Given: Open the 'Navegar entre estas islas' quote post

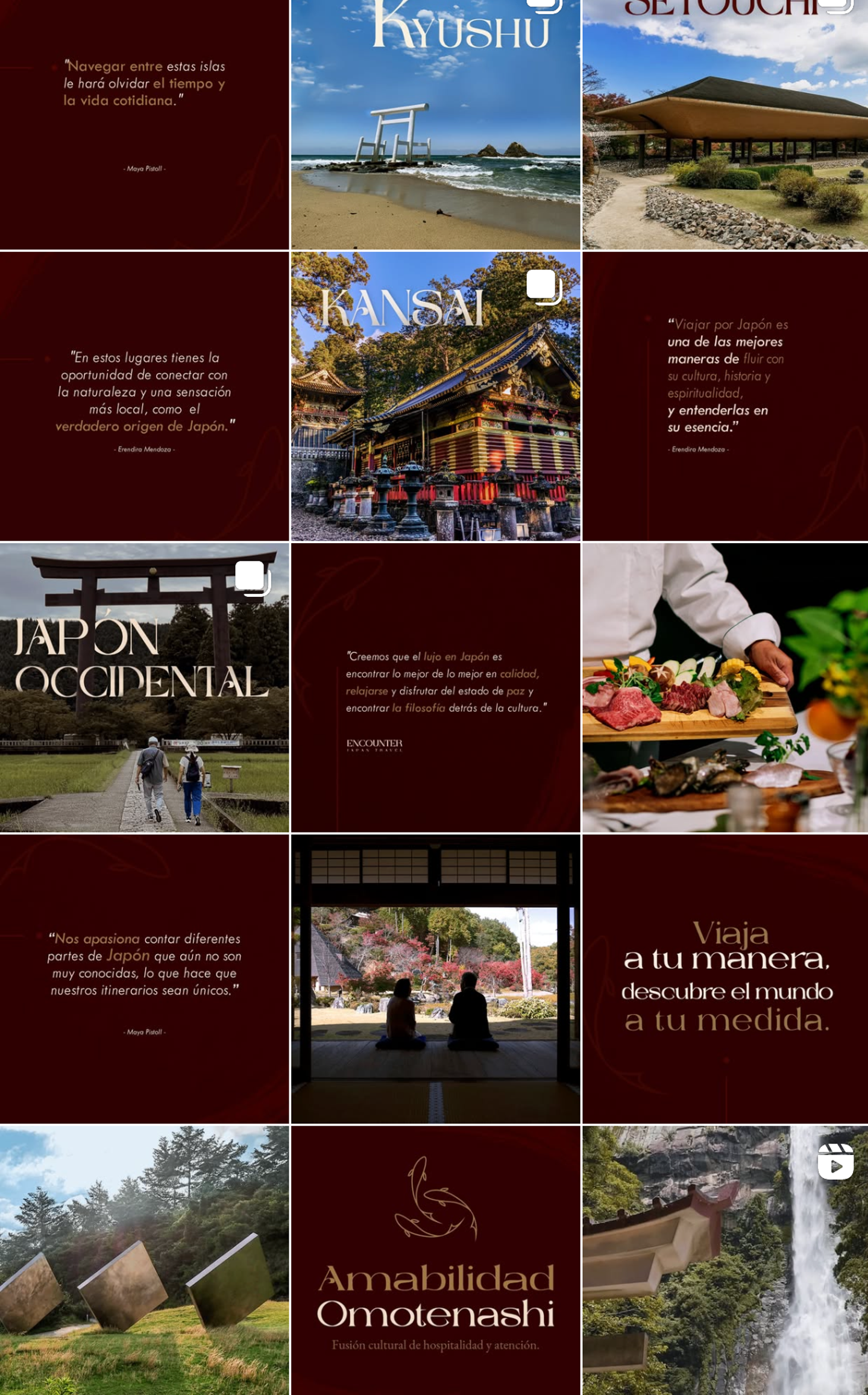Looking at the screenshot, I should pyautogui.click(x=144, y=124).
